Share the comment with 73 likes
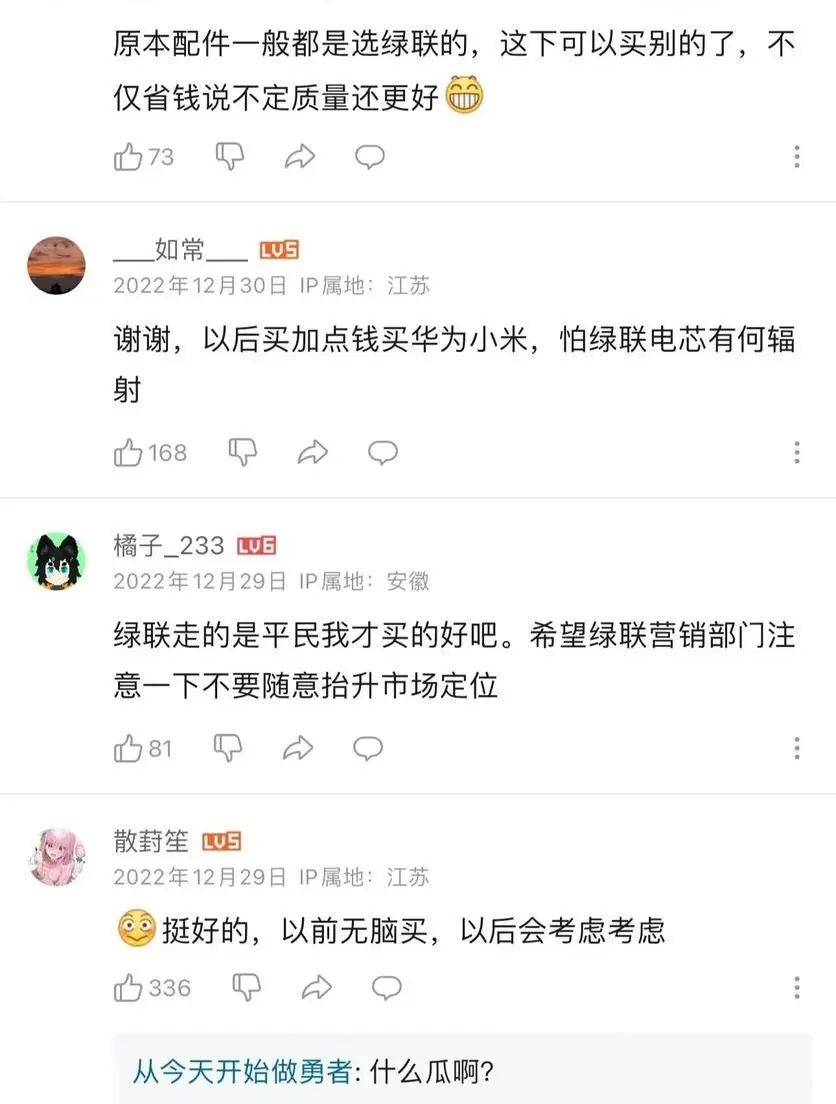The width and height of the screenshot is (836, 1104). (299, 157)
